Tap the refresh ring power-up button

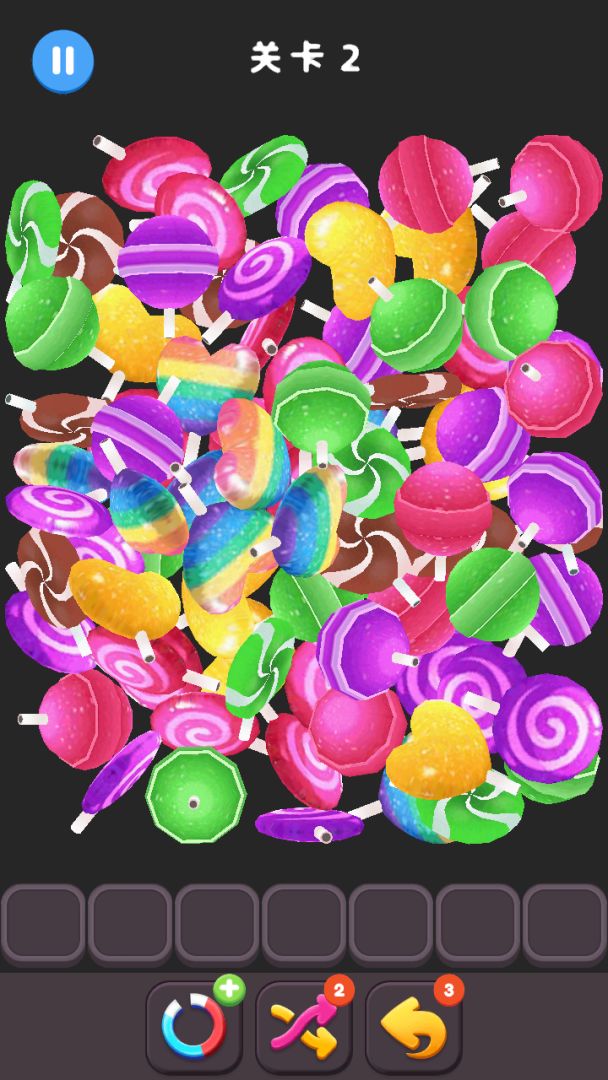pos(194,1027)
